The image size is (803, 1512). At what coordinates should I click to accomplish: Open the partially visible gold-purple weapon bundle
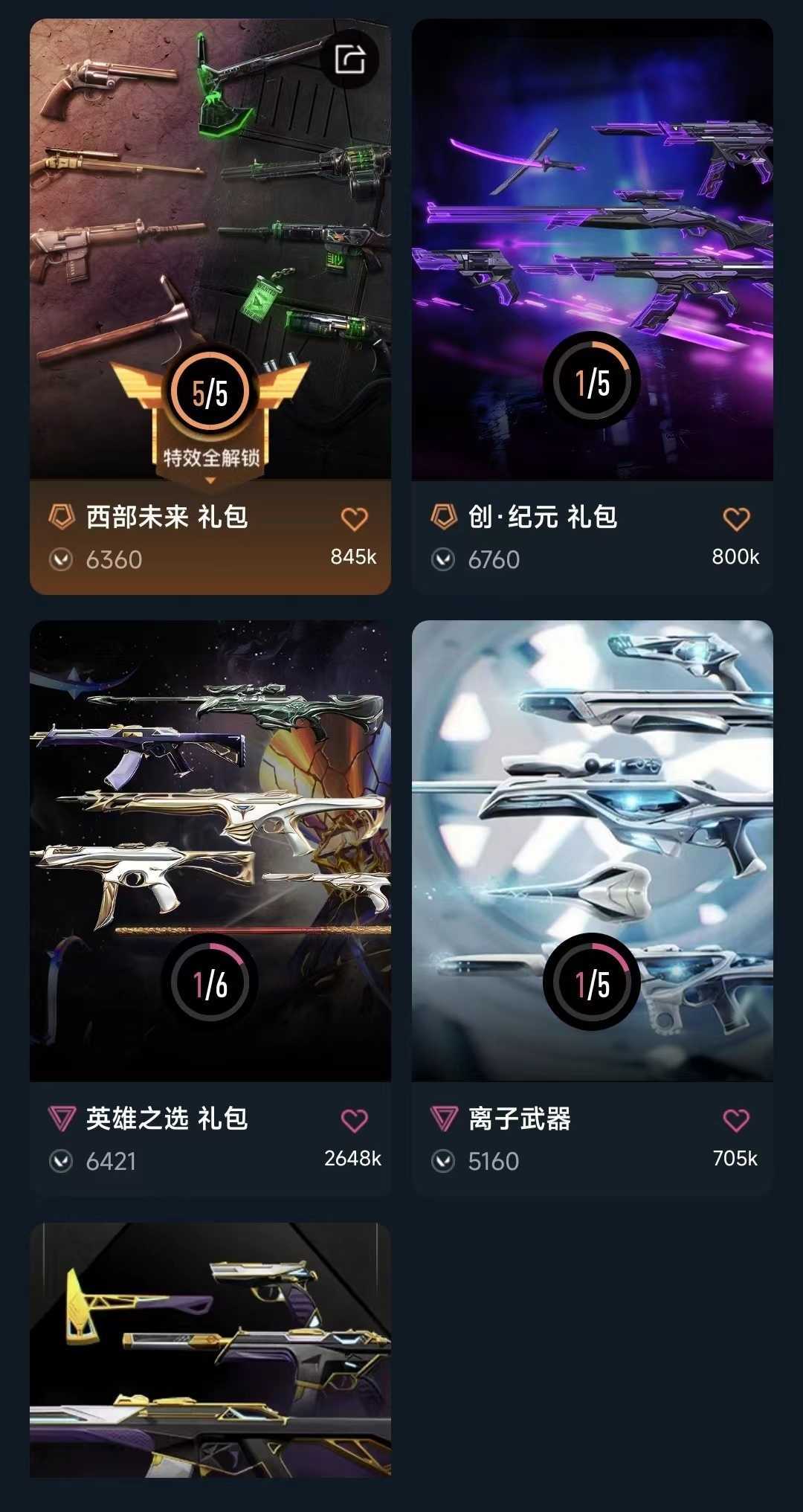[x=210, y=1350]
